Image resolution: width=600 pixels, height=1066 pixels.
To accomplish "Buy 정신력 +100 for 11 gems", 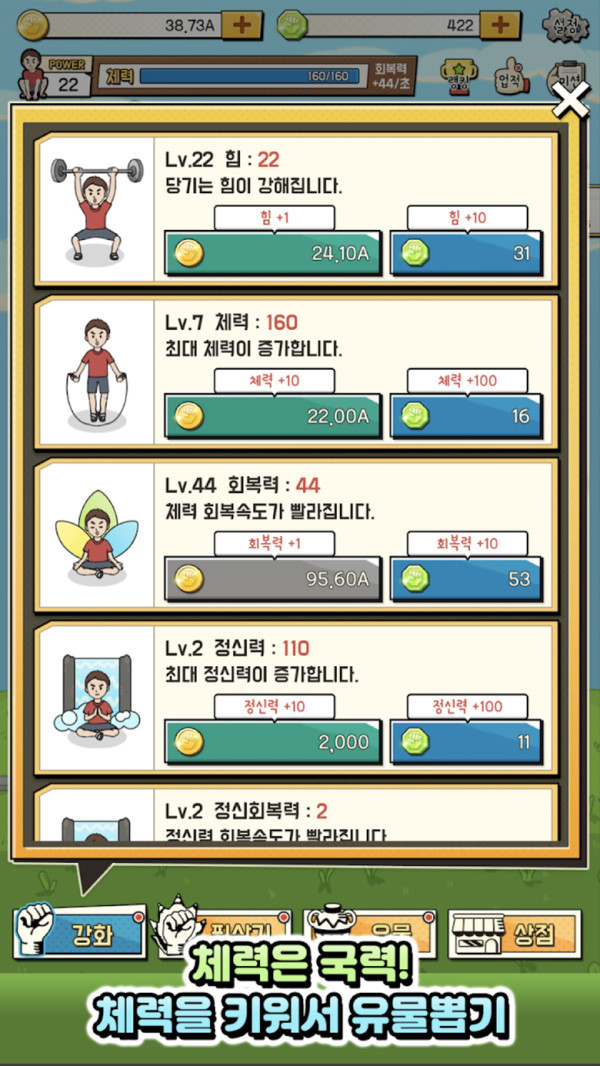I will point(466,742).
